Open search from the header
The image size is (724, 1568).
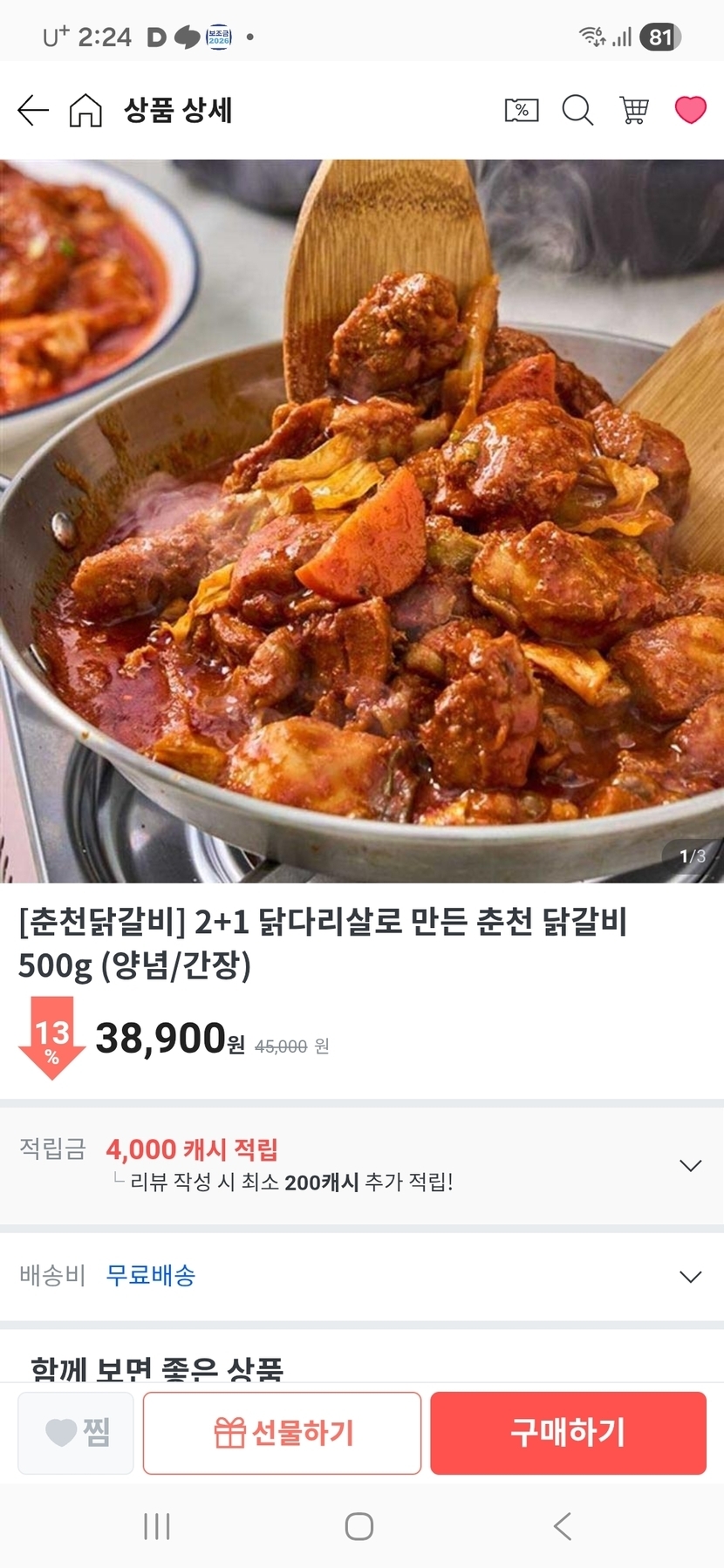point(577,111)
